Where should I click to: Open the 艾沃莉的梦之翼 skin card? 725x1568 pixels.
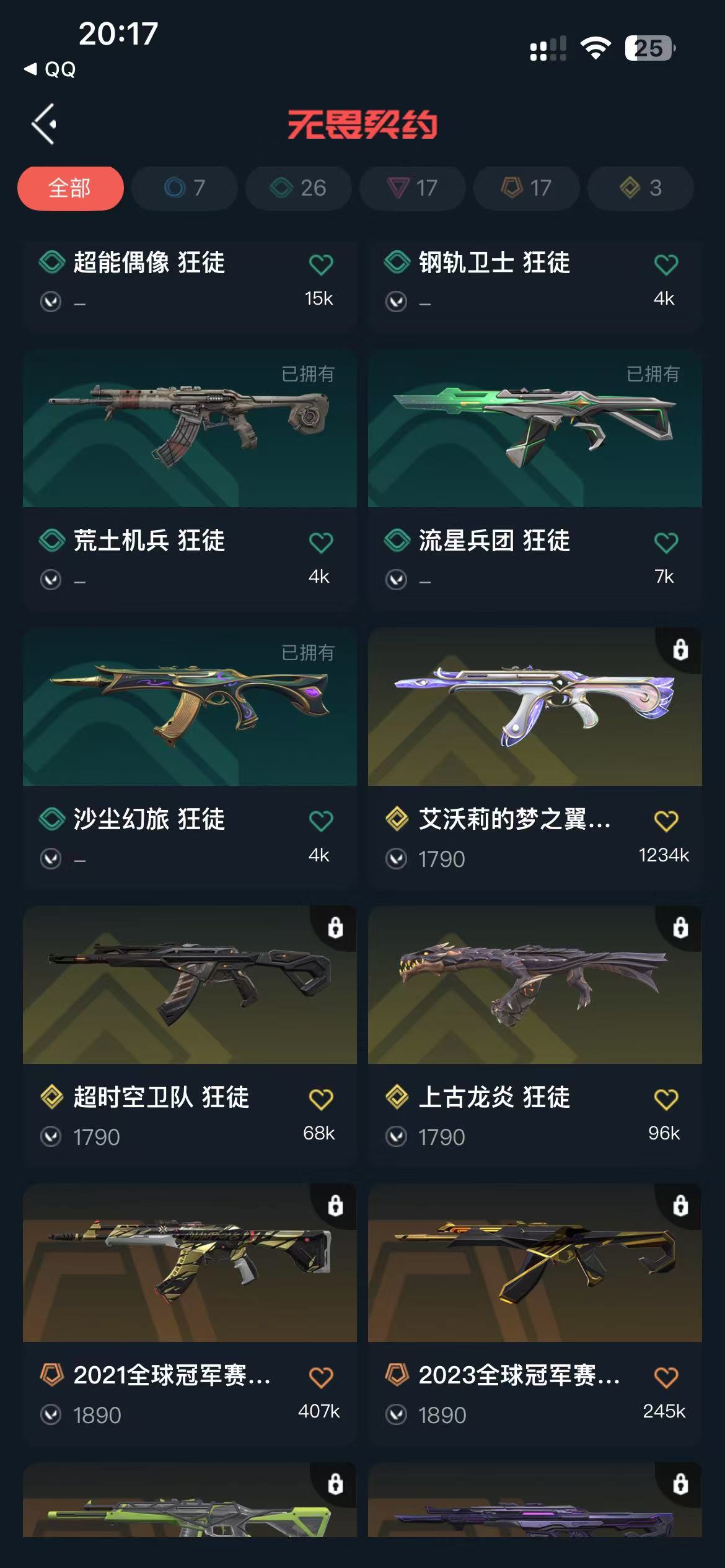tap(534, 707)
